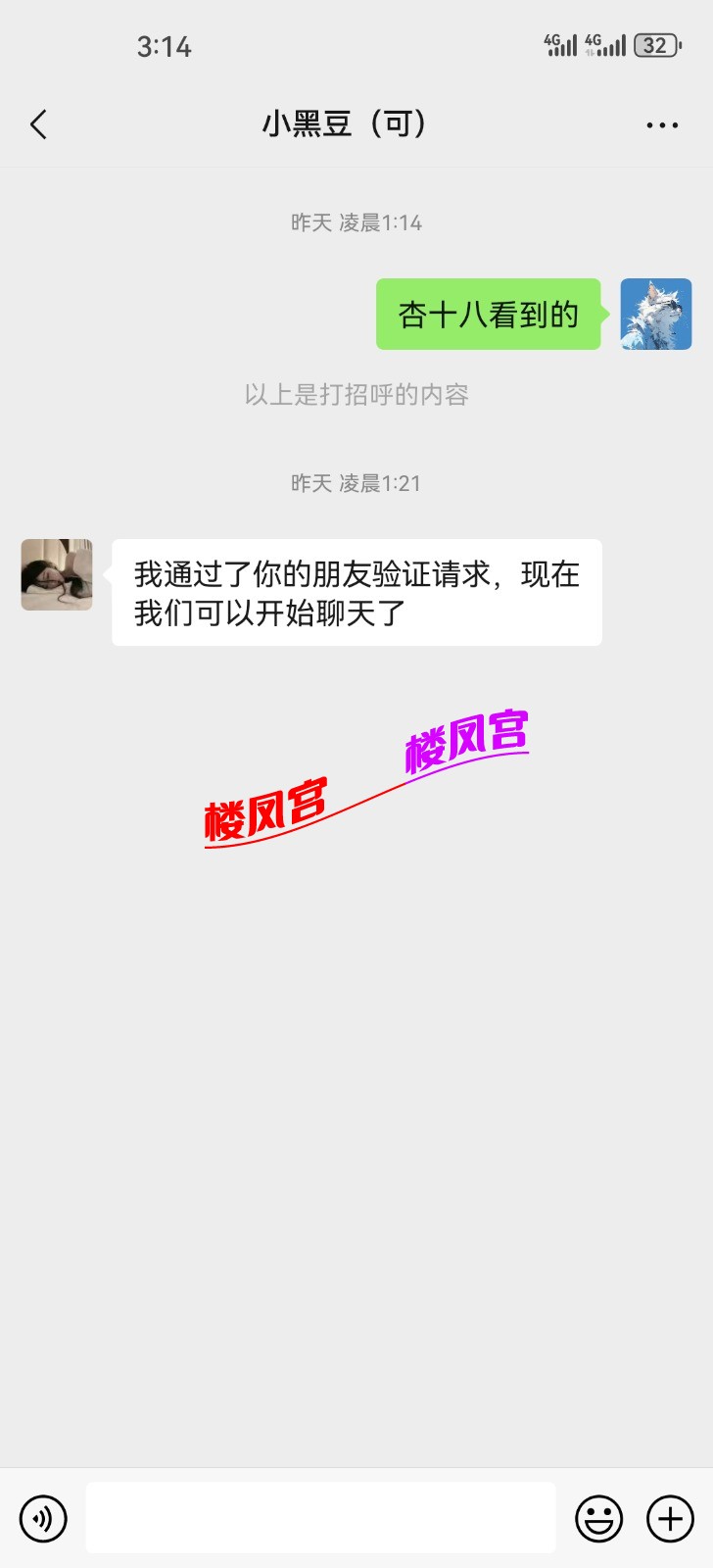713x1568 pixels.
Task: Open the chat options via the ellipsis icon
Action: coord(661,124)
